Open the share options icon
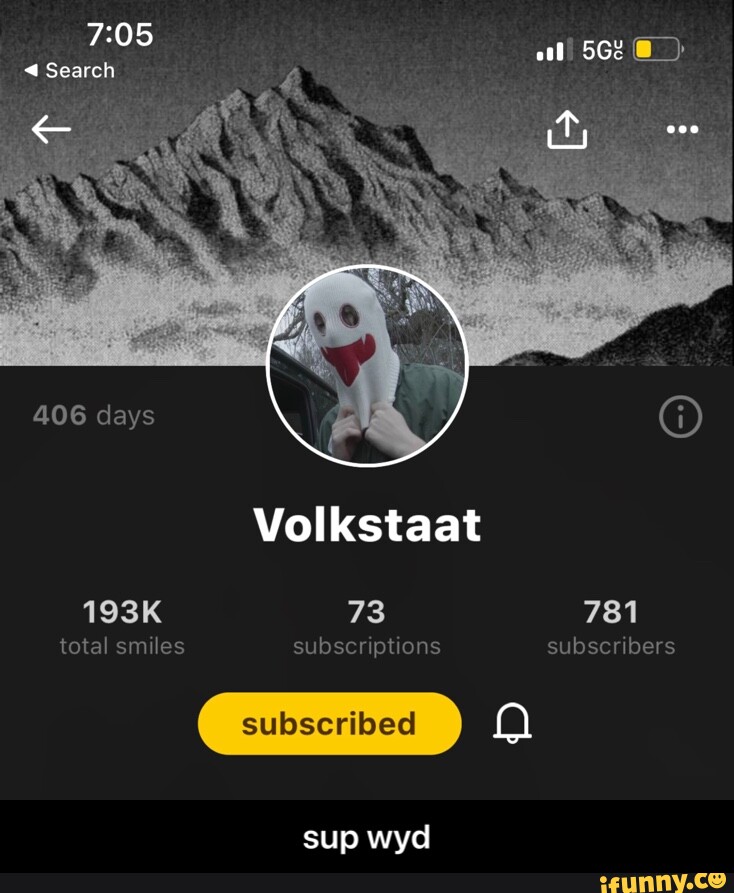This screenshot has height=893, width=734. (x=567, y=129)
